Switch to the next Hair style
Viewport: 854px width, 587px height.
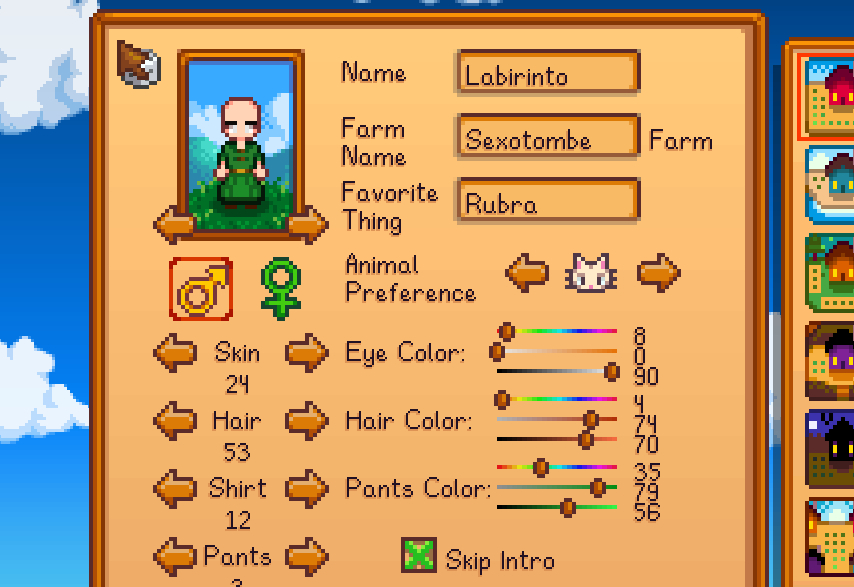coord(307,421)
